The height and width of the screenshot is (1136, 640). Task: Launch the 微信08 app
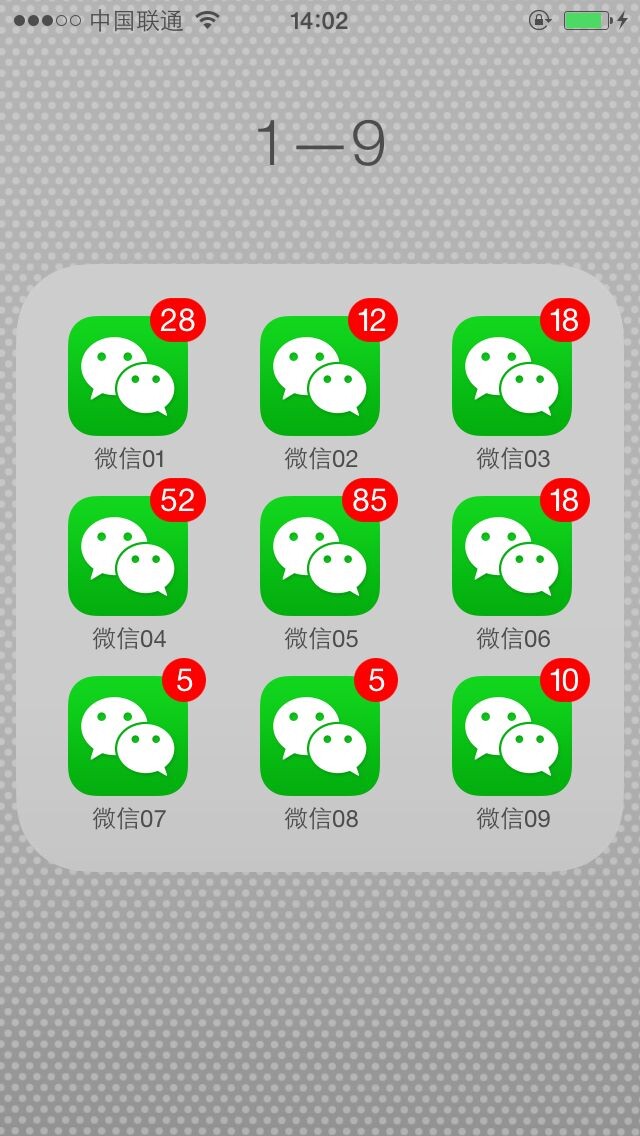pos(320,736)
